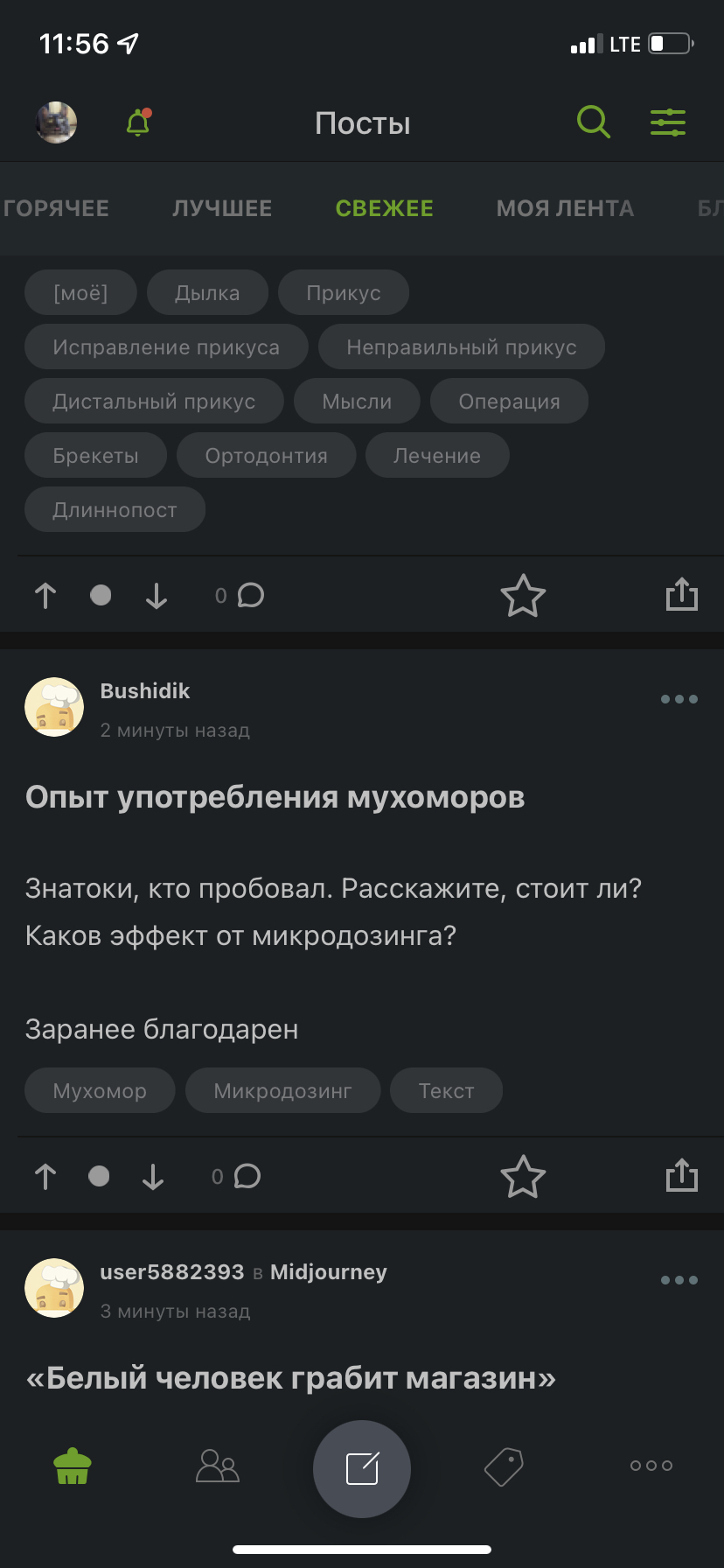Tap the Мухомор tag chip

point(100,1091)
